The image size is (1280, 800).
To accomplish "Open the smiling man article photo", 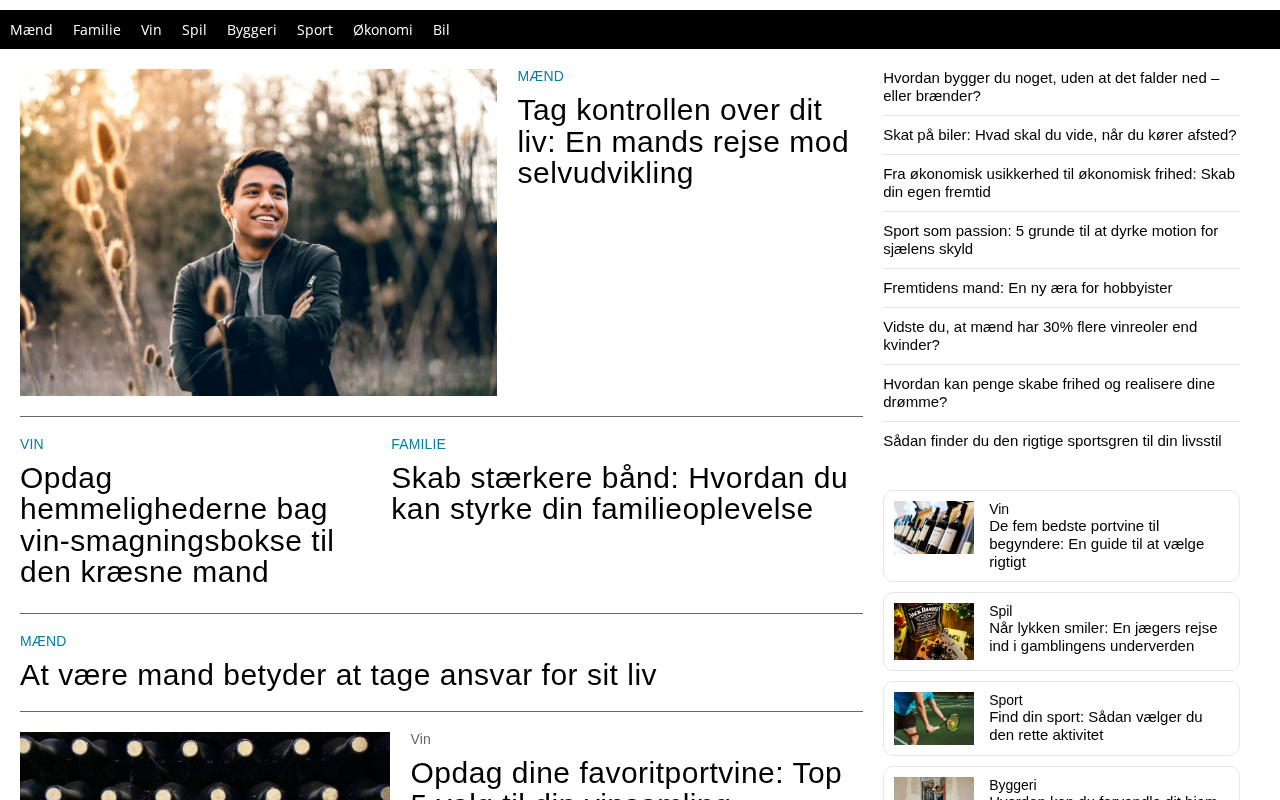I will point(258,232).
